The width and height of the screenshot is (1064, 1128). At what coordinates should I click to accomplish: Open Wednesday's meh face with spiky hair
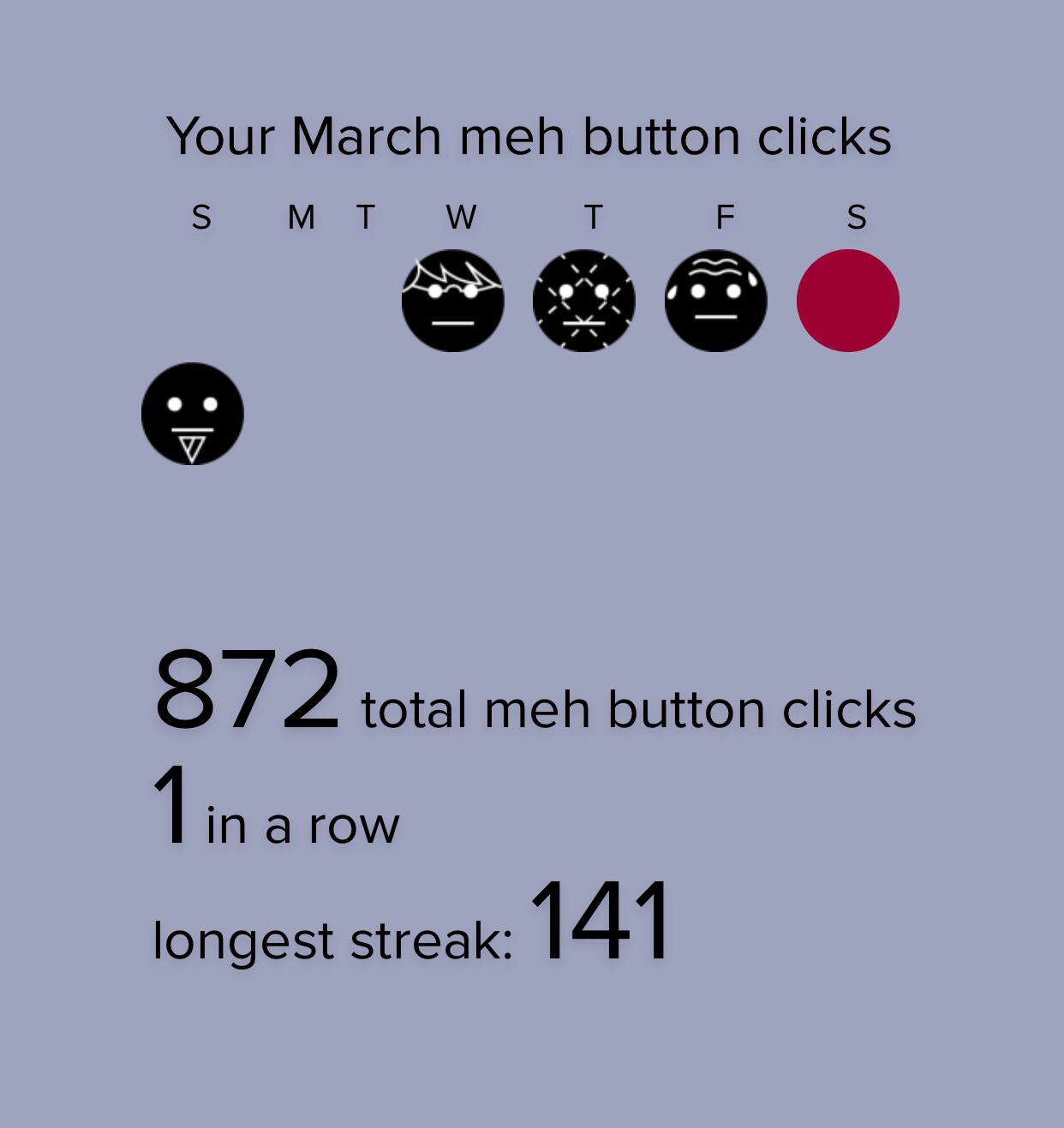tap(452, 301)
